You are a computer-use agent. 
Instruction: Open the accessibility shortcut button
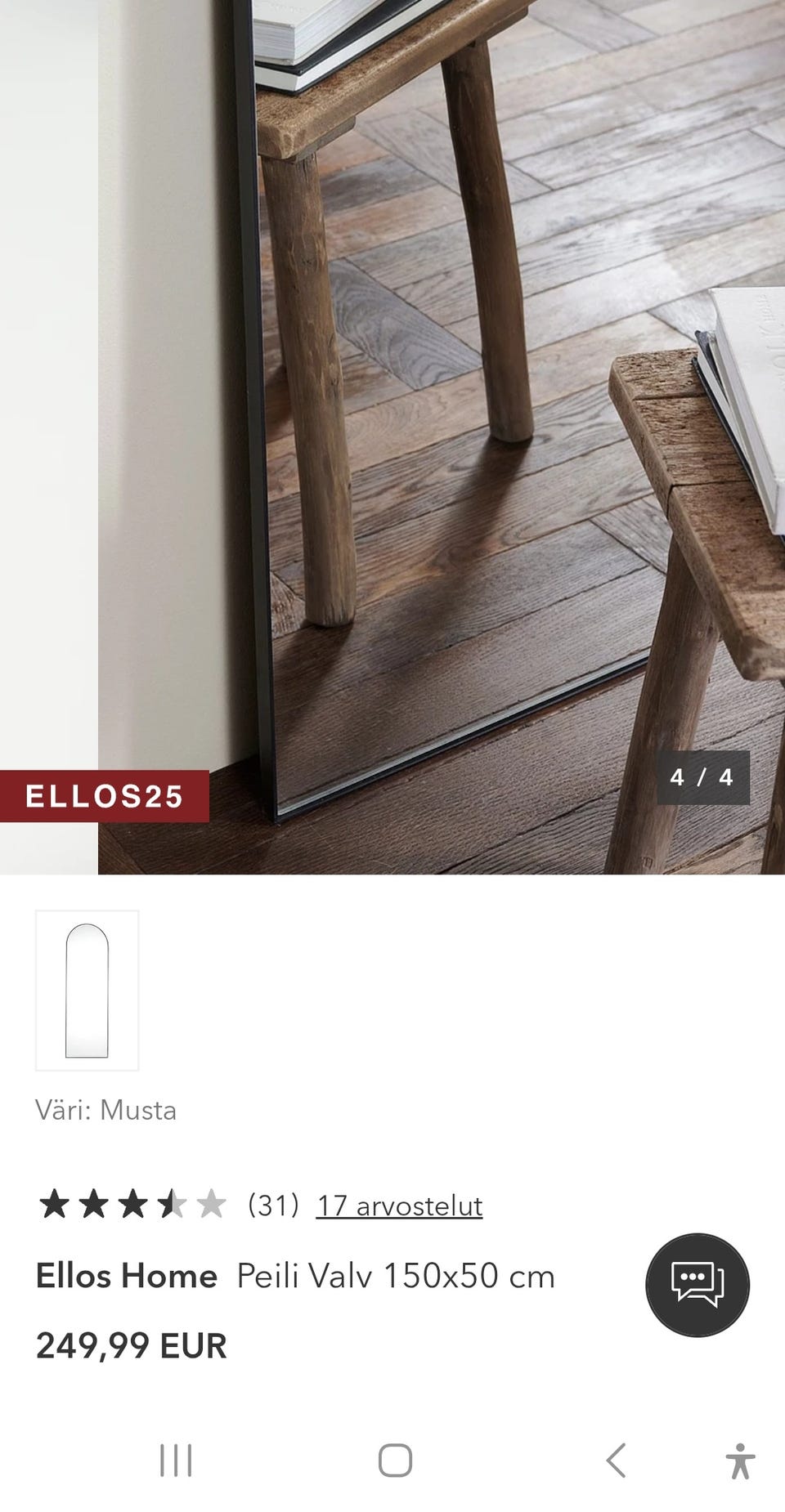pos(740,1461)
